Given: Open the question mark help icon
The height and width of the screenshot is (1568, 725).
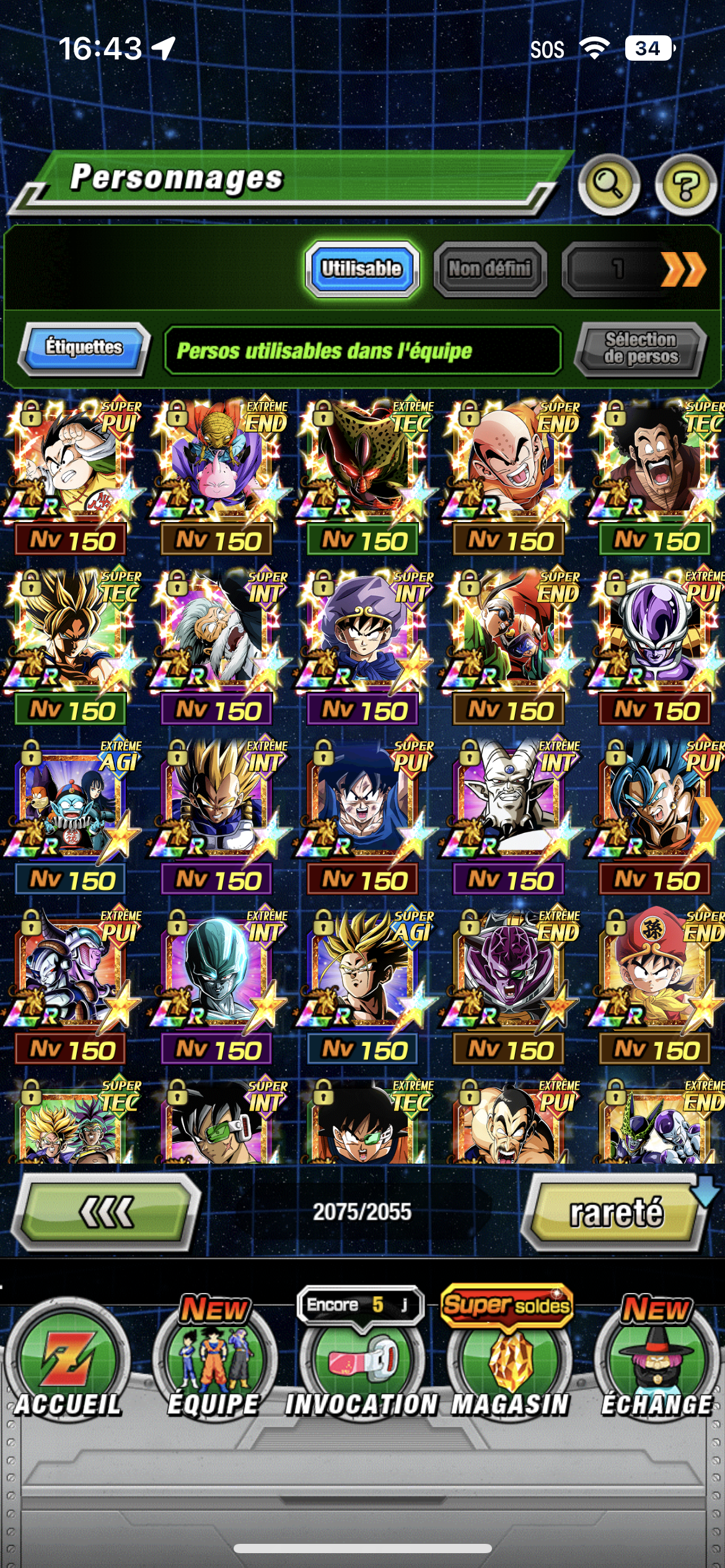Looking at the screenshot, I should click(685, 185).
